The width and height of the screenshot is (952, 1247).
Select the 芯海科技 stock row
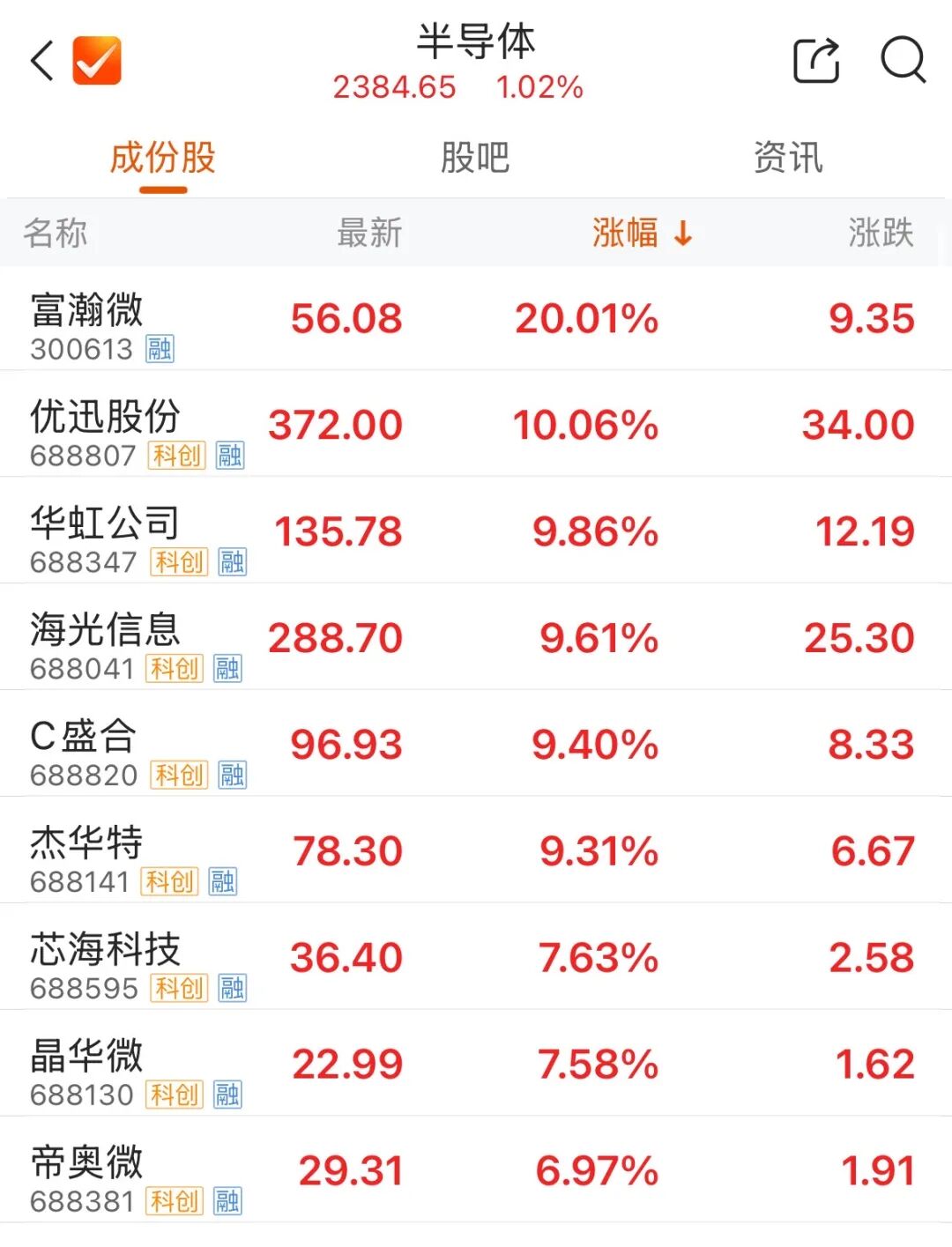pos(105,950)
